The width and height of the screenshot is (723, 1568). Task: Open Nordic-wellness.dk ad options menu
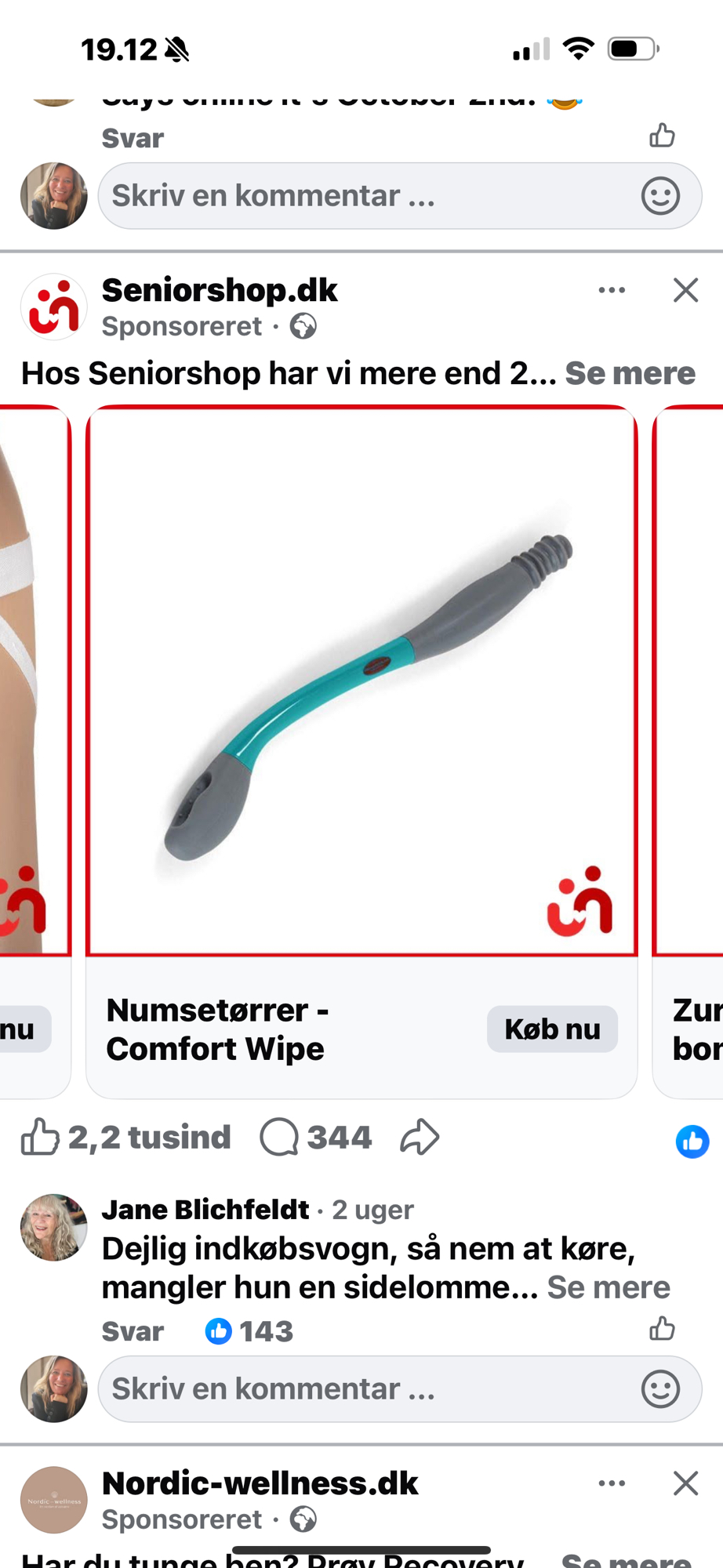click(612, 1484)
